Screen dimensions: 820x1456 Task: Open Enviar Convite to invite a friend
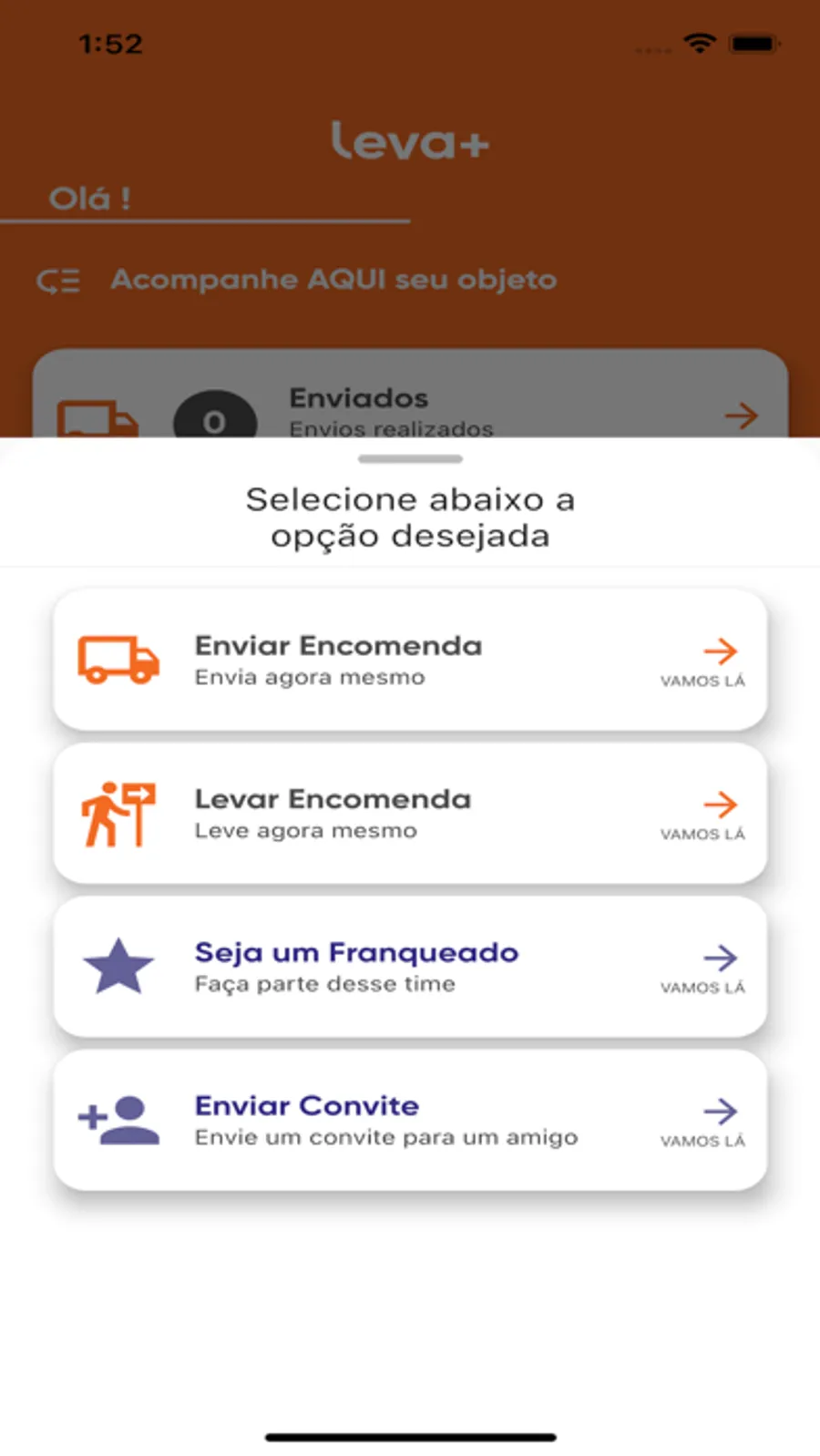click(x=410, y=1120)
